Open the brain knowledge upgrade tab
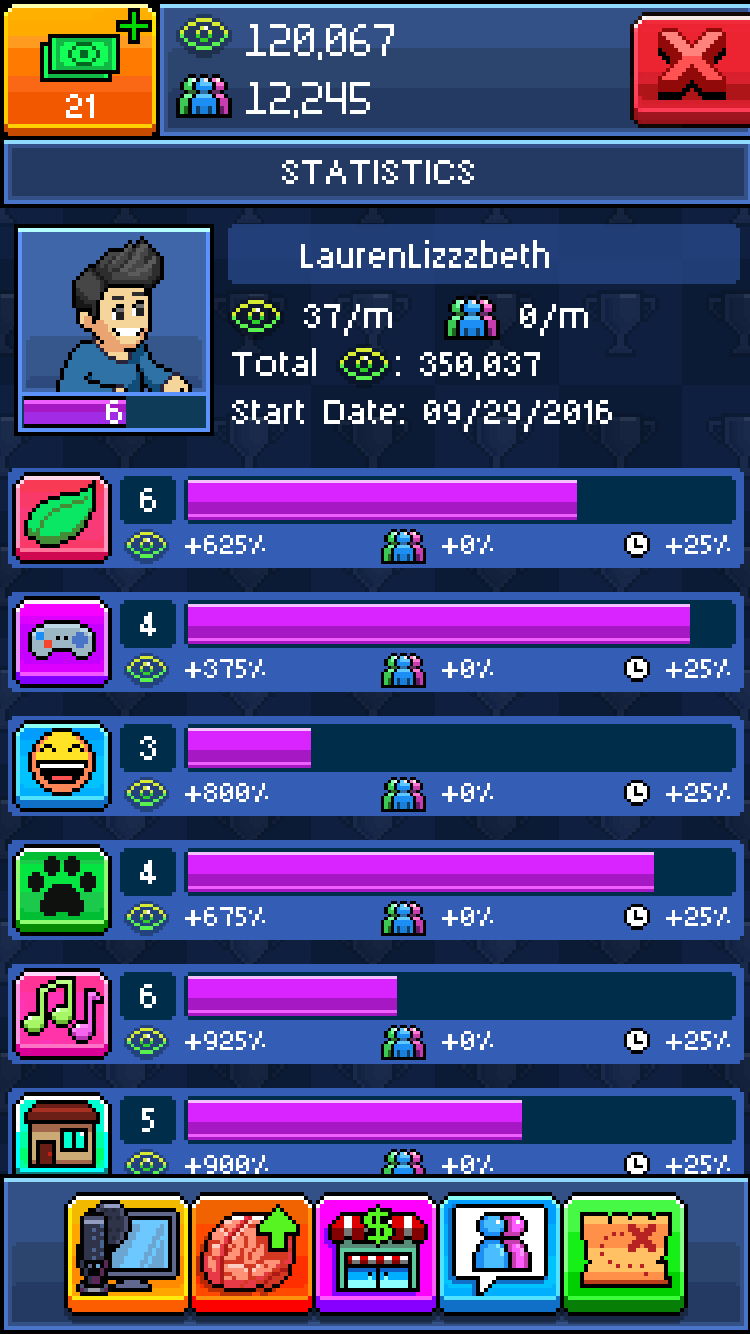750x1334 pixels. click(252, 1253)
